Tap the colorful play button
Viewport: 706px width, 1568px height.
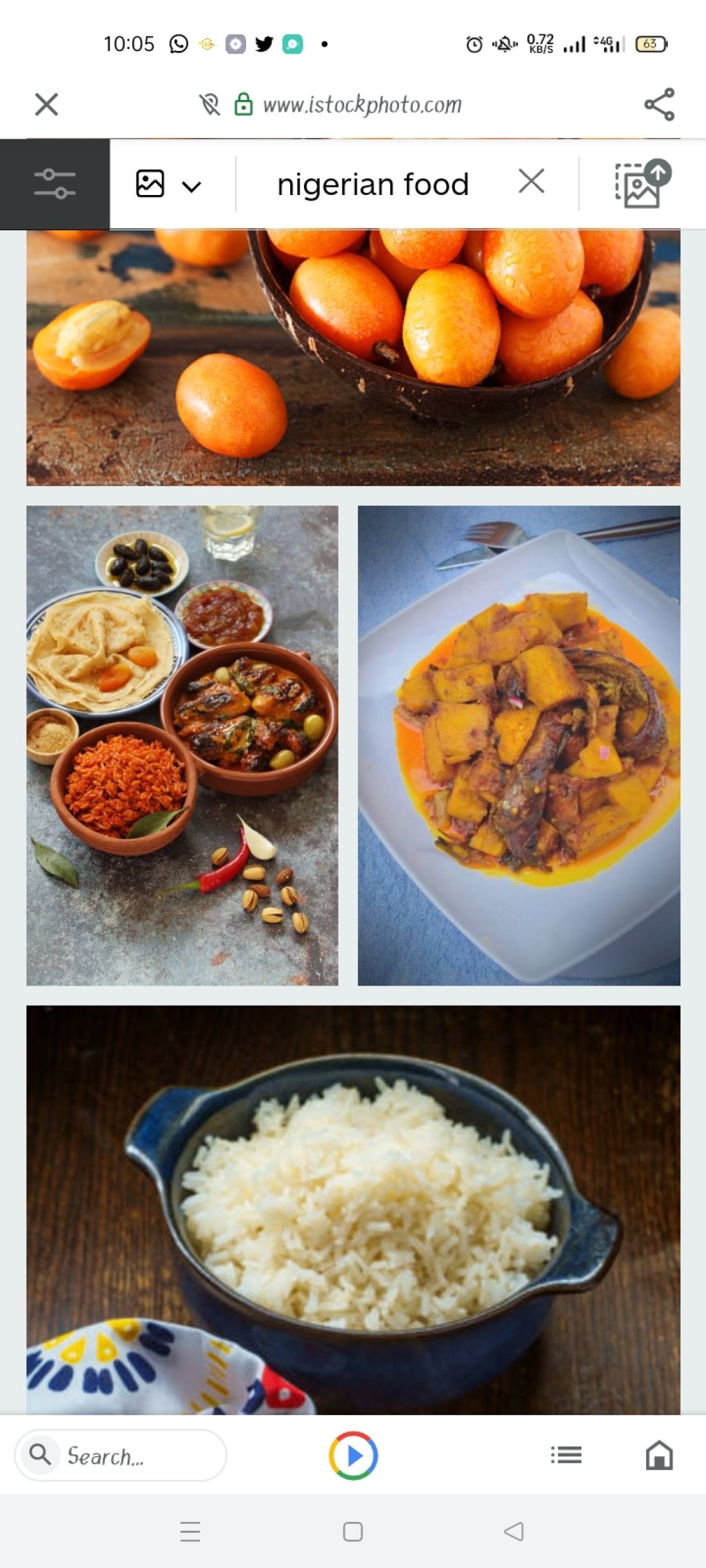coord(353,1456)
